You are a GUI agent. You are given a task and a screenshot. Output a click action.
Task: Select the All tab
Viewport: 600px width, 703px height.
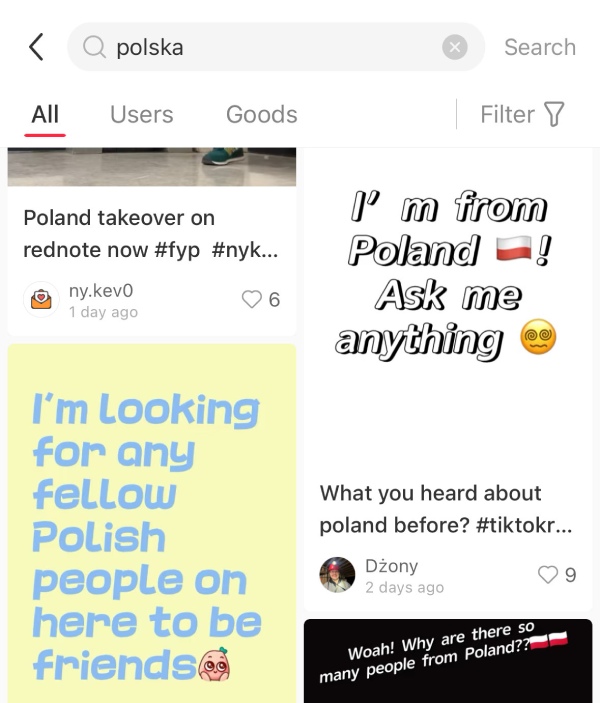point(45,114)
